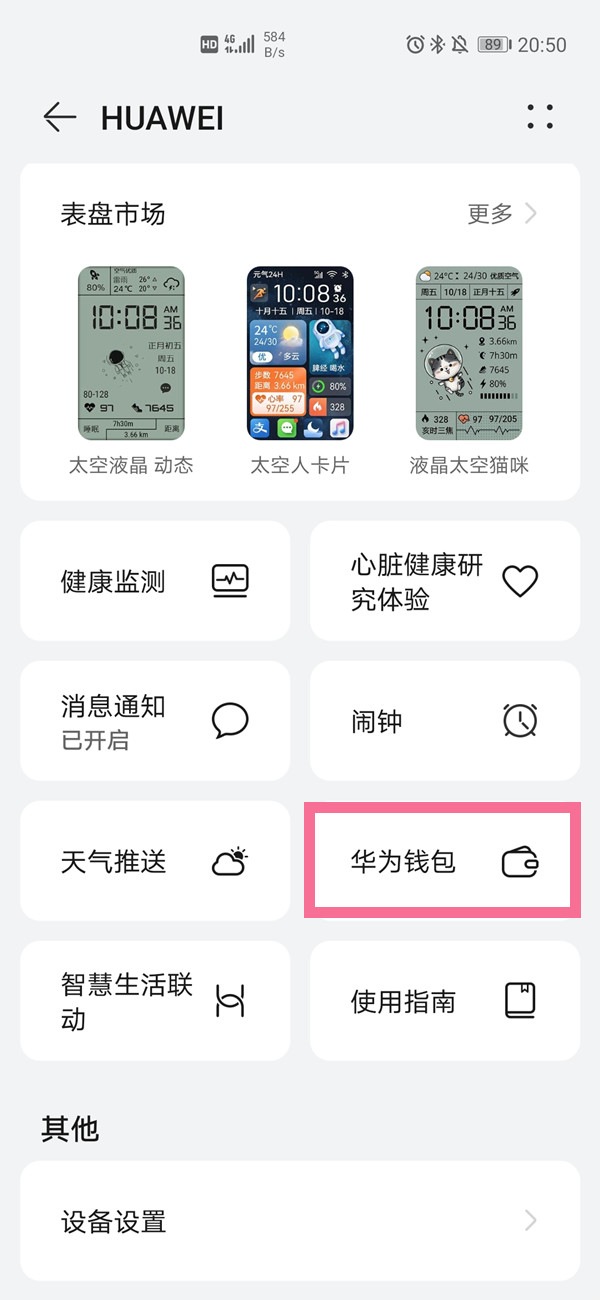
Task: View the 使用指南 user guide
Action: [445, 1001]
